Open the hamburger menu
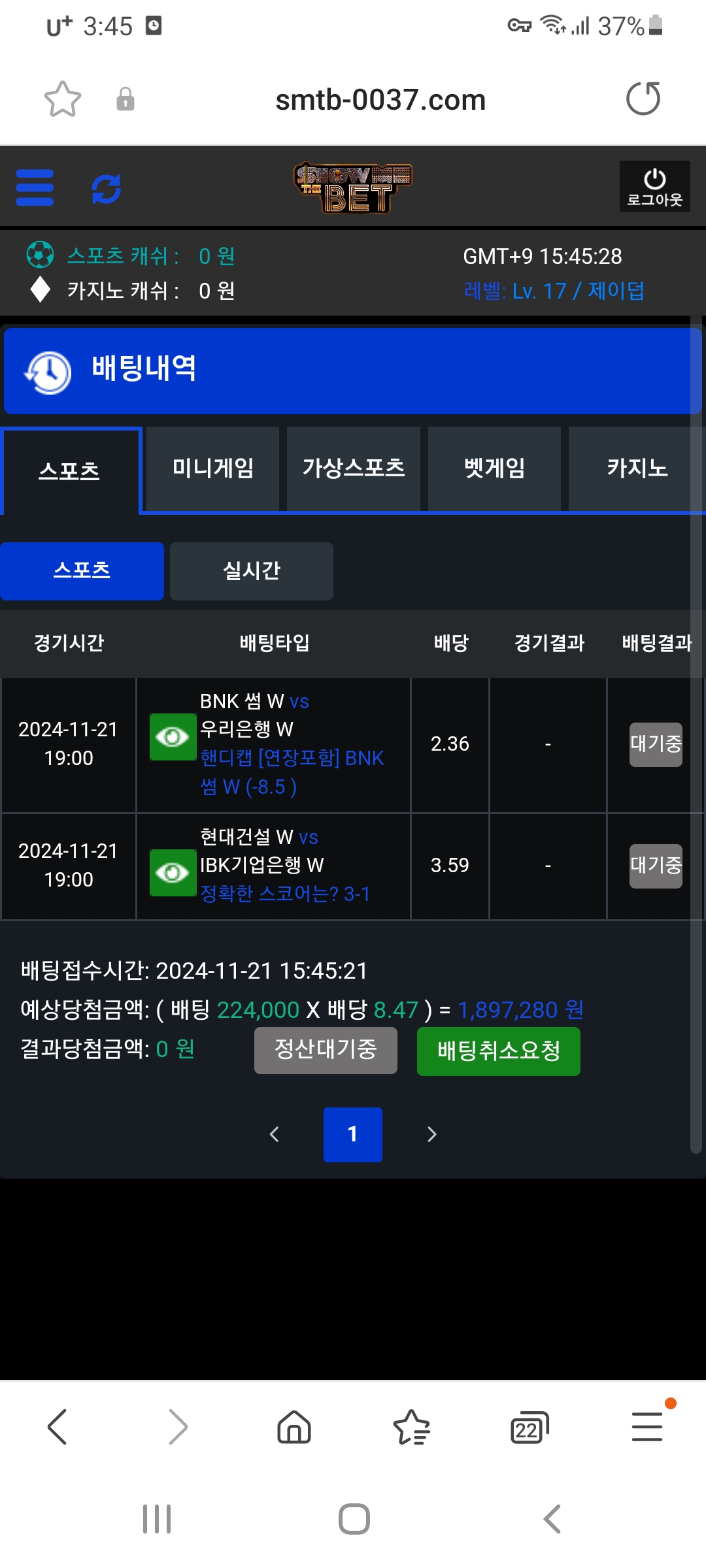This screenshot has height=1568, width=706. [35, 188]
